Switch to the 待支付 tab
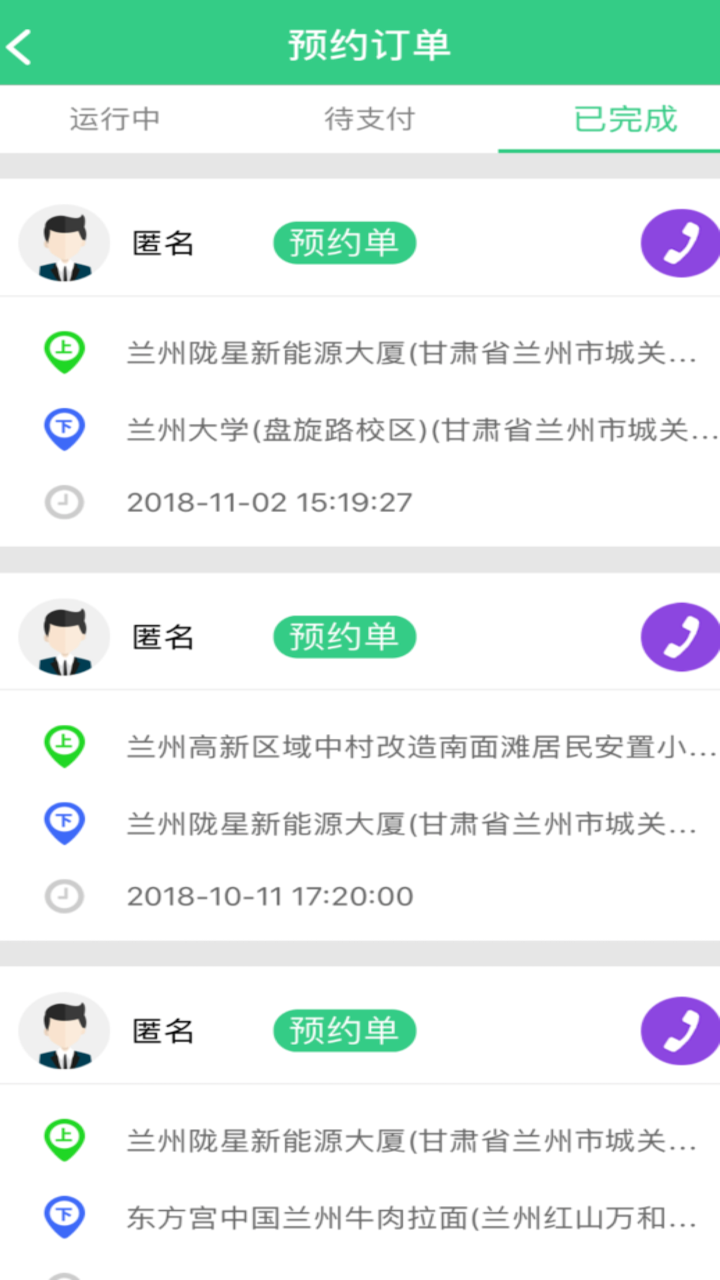Viewport: 720px width, 1280px height. 369,118
